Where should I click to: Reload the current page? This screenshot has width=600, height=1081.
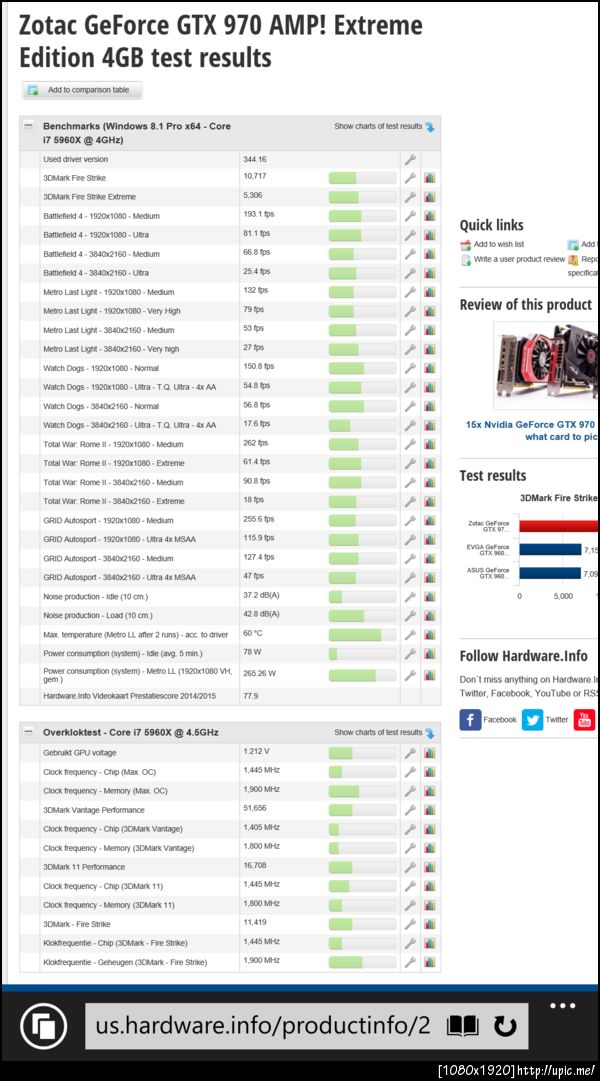506,1027
